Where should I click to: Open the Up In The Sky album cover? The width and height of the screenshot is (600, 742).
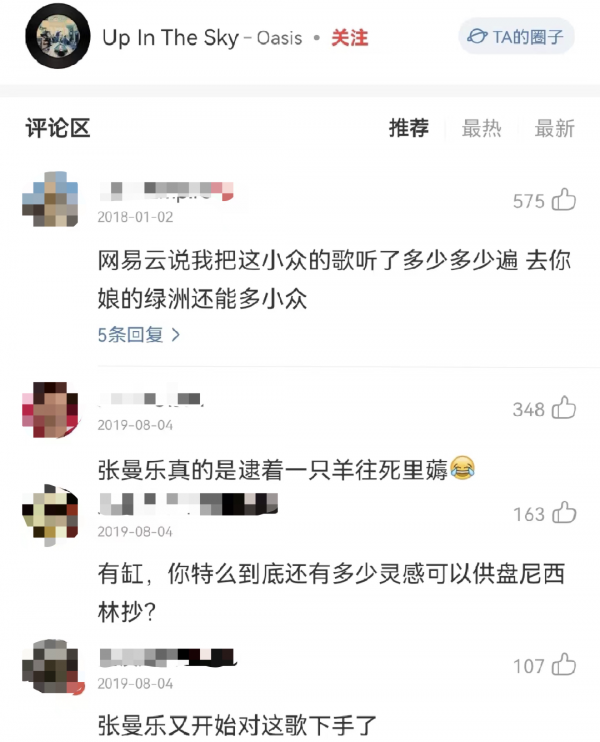coord(58,37)
